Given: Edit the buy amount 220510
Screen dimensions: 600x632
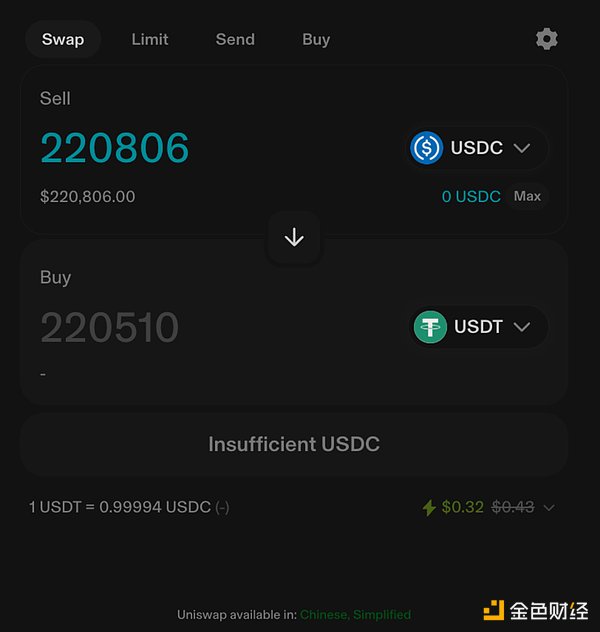Looking at the screenshot, I should point(110,328).
